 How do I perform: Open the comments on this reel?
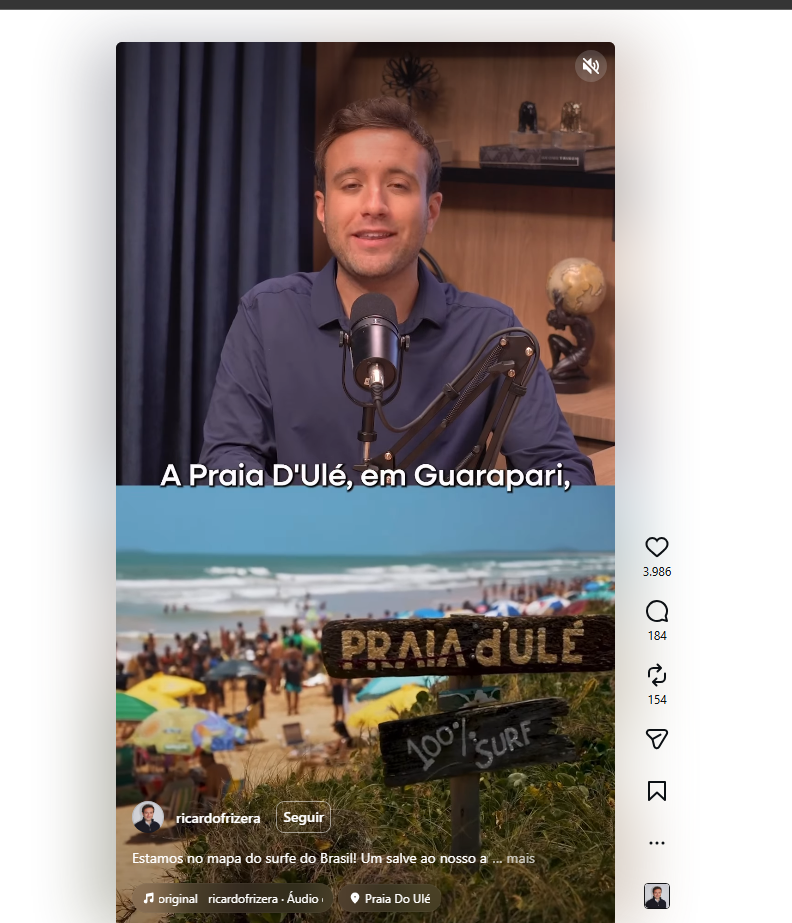coord(656,611)
